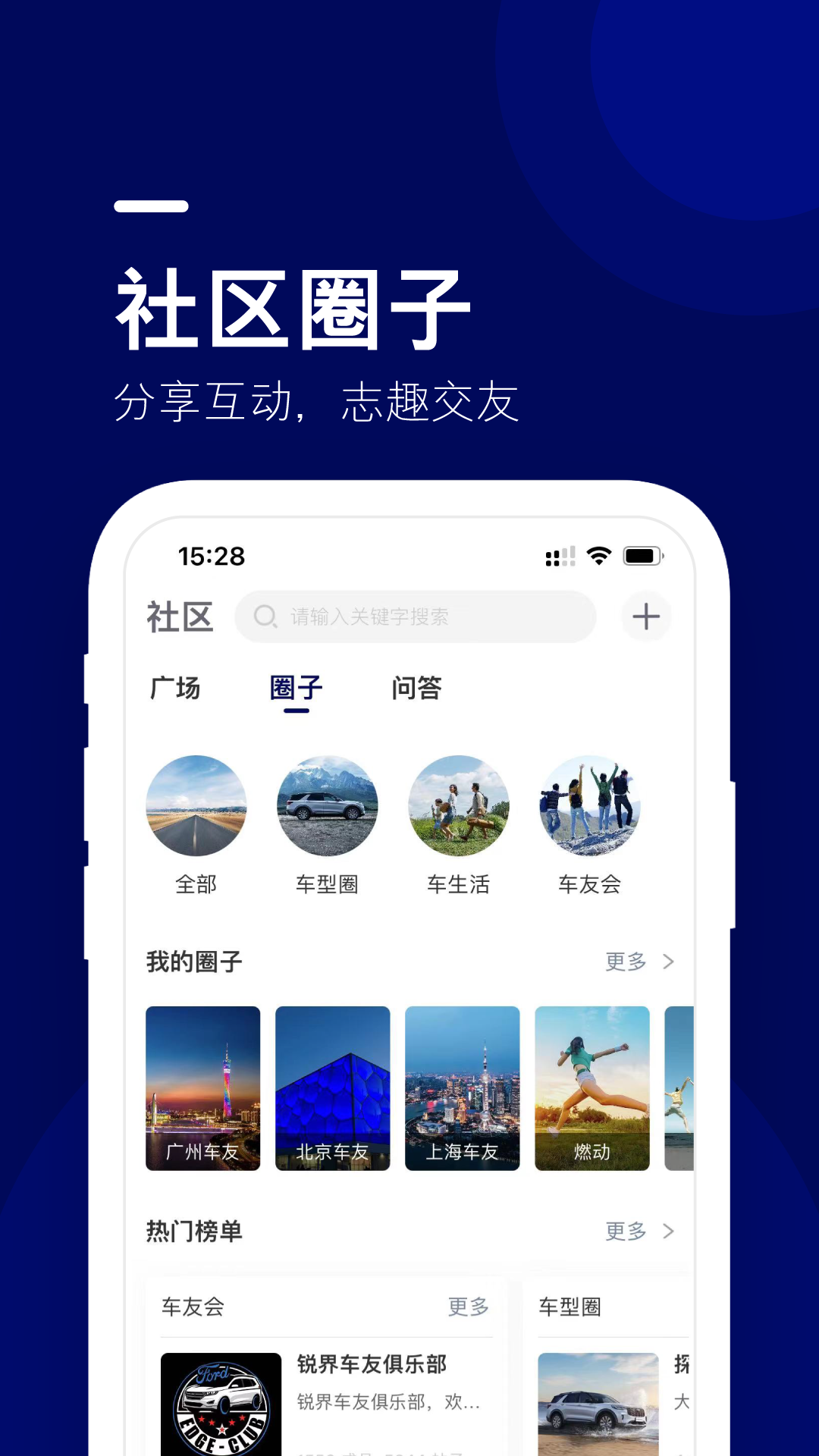This screenshot has width=819, height=1456.
Task: Tap the plus icon to create content
Action: tap(646, 617)
